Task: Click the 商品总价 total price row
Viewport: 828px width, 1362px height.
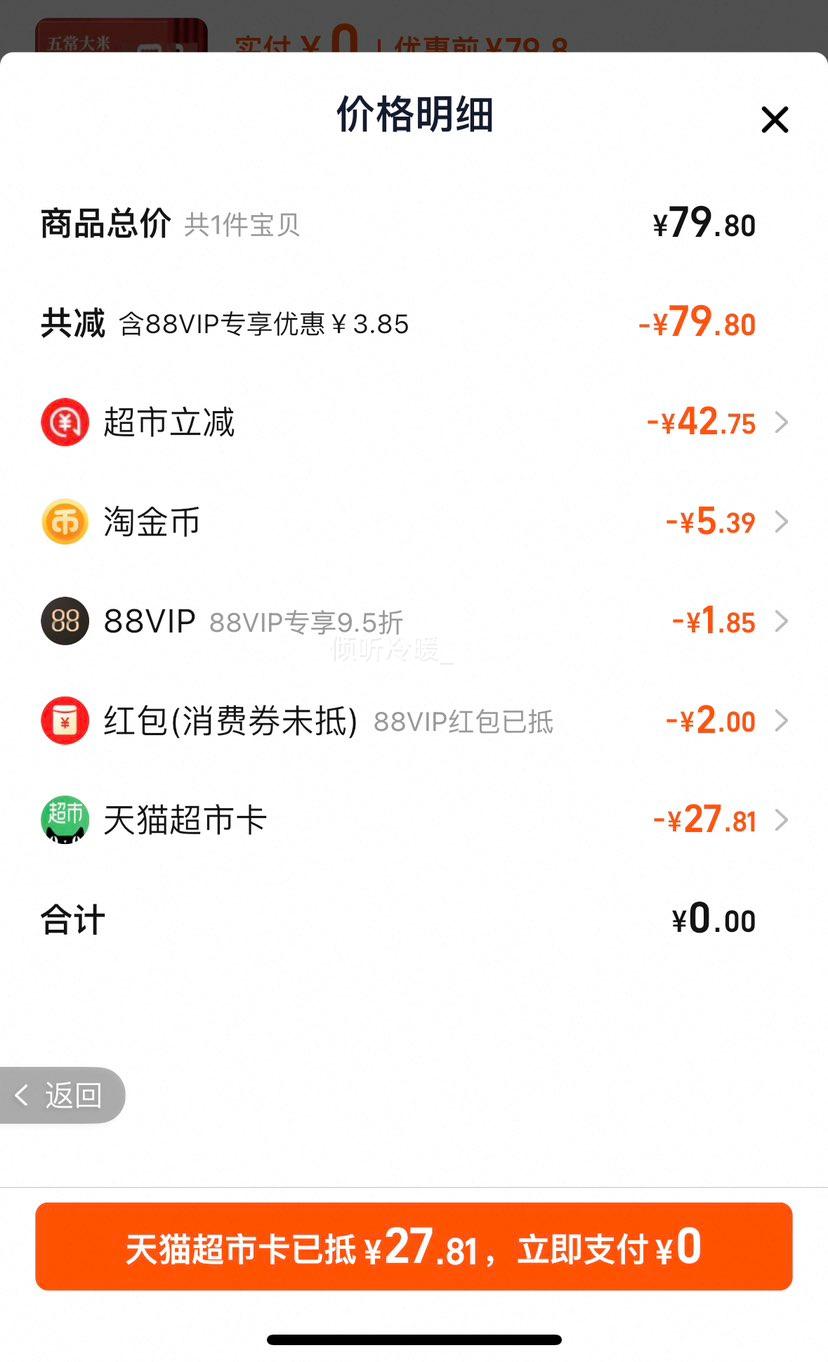Action: tap(414, 223)
